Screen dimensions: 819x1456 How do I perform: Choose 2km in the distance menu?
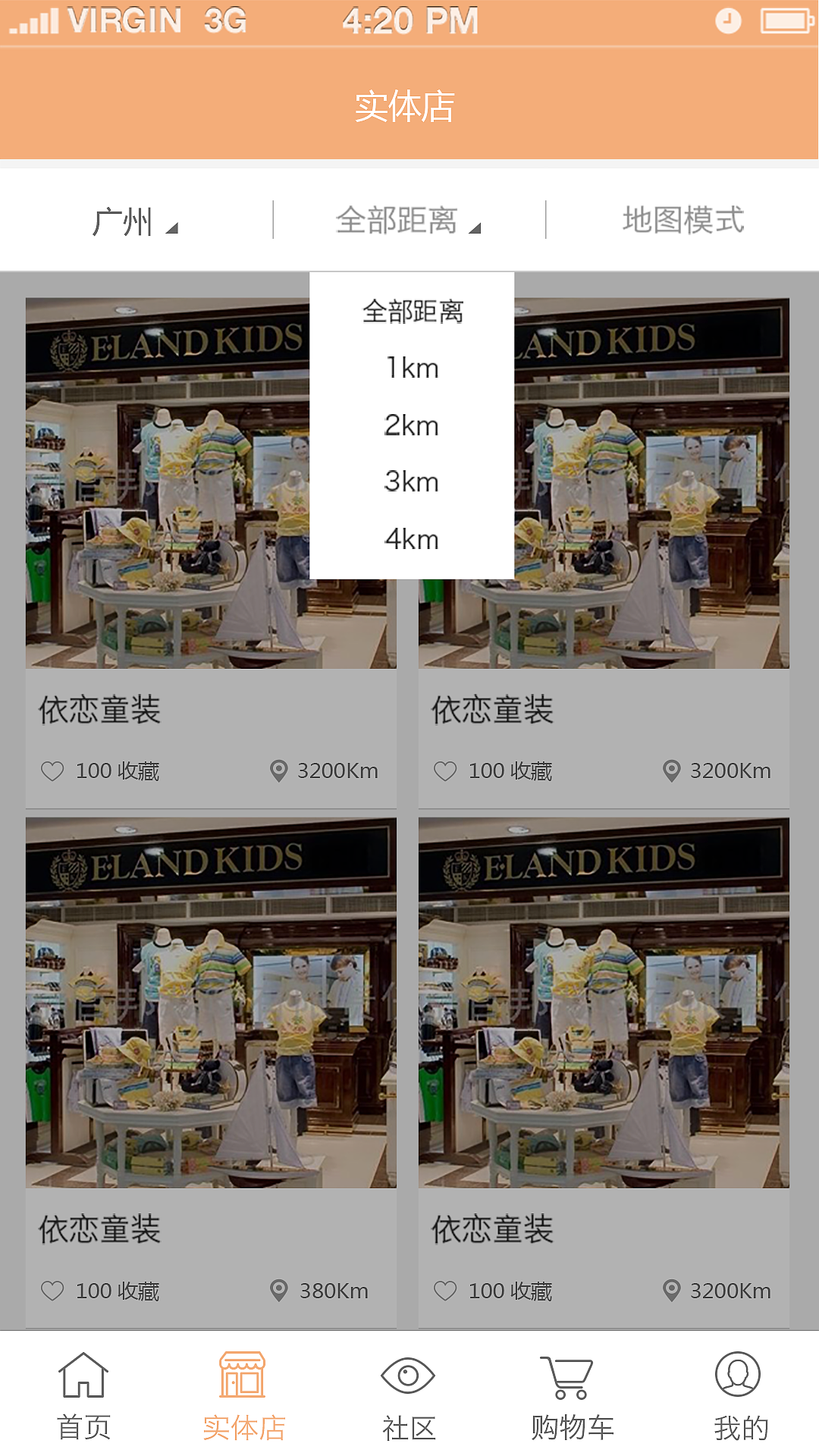tap(412, 425)
